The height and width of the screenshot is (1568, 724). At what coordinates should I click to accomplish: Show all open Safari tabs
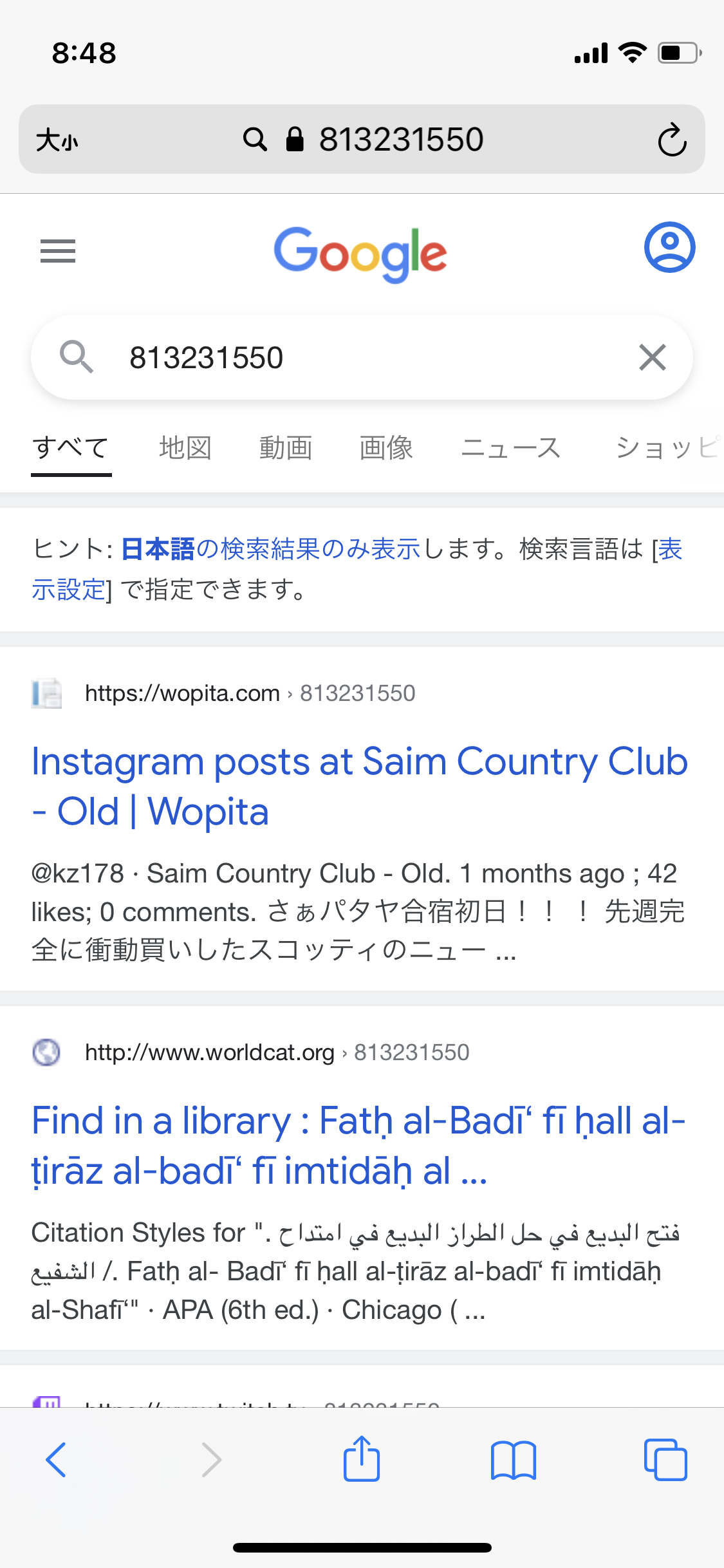tap(665, 1460)
